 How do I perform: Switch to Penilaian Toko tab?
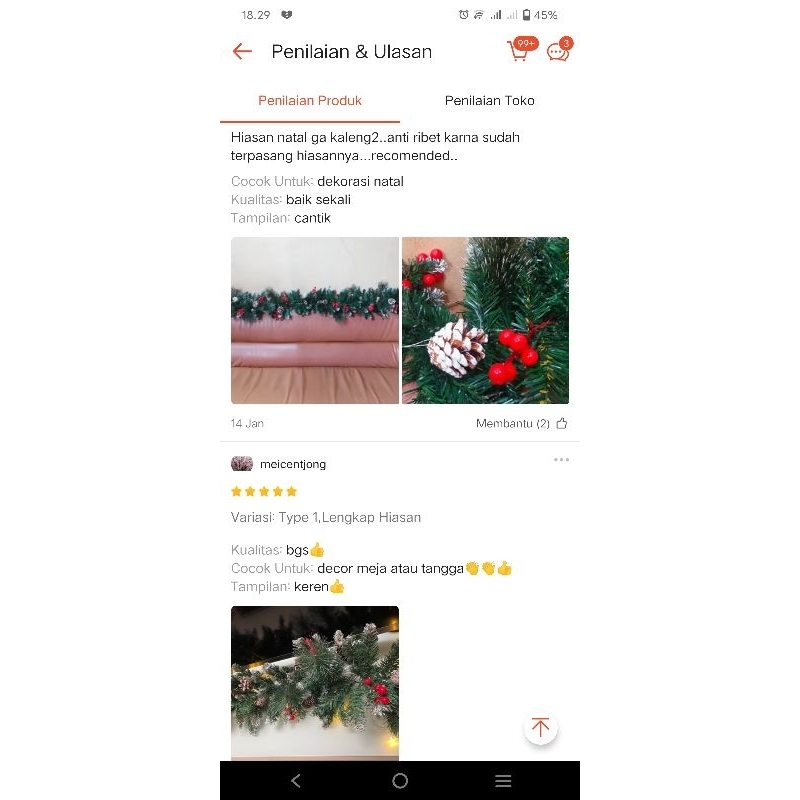coord(489,101)
